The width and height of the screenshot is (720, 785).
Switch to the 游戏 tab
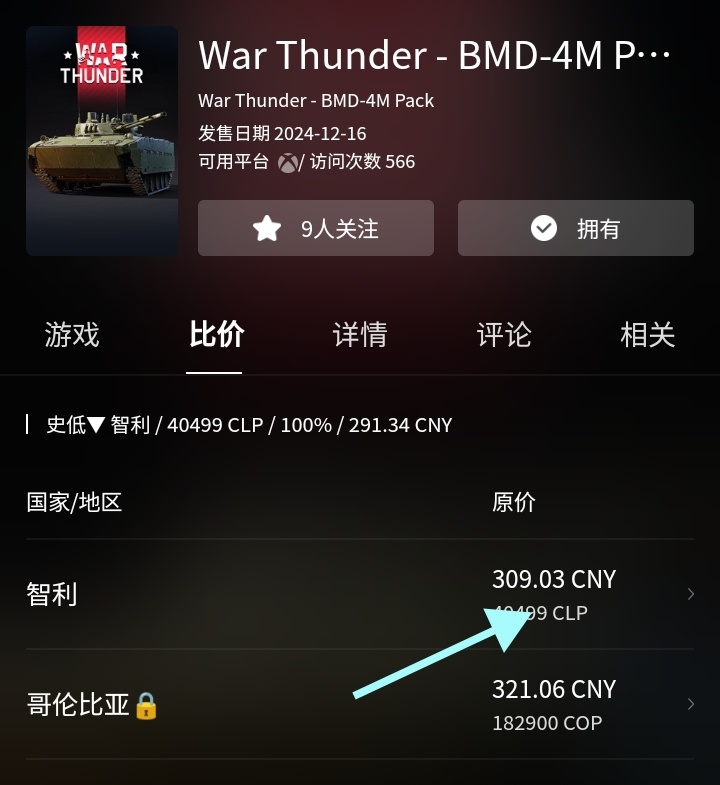pyautogui.click(x=72, y=335)
